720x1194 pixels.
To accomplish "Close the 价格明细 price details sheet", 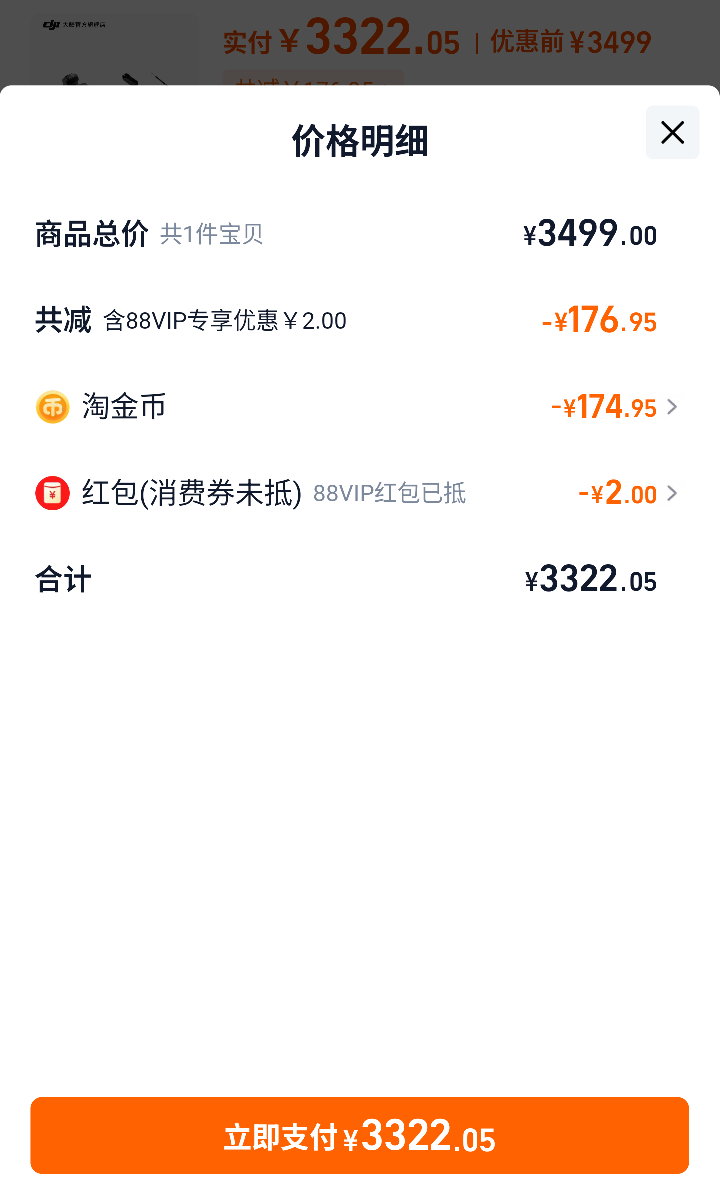I will pyautogui.click(x=672, y=132).
